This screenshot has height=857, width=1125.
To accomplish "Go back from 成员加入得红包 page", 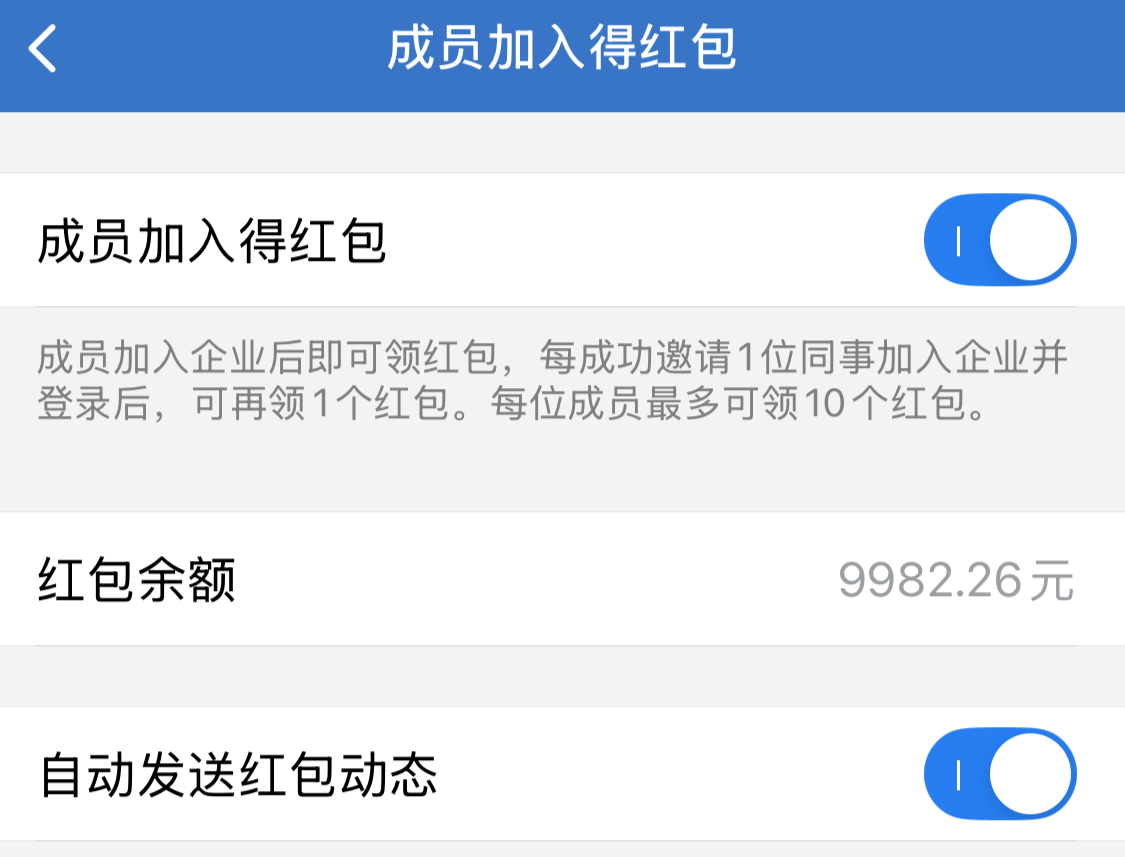I will [x=44, y=50].
